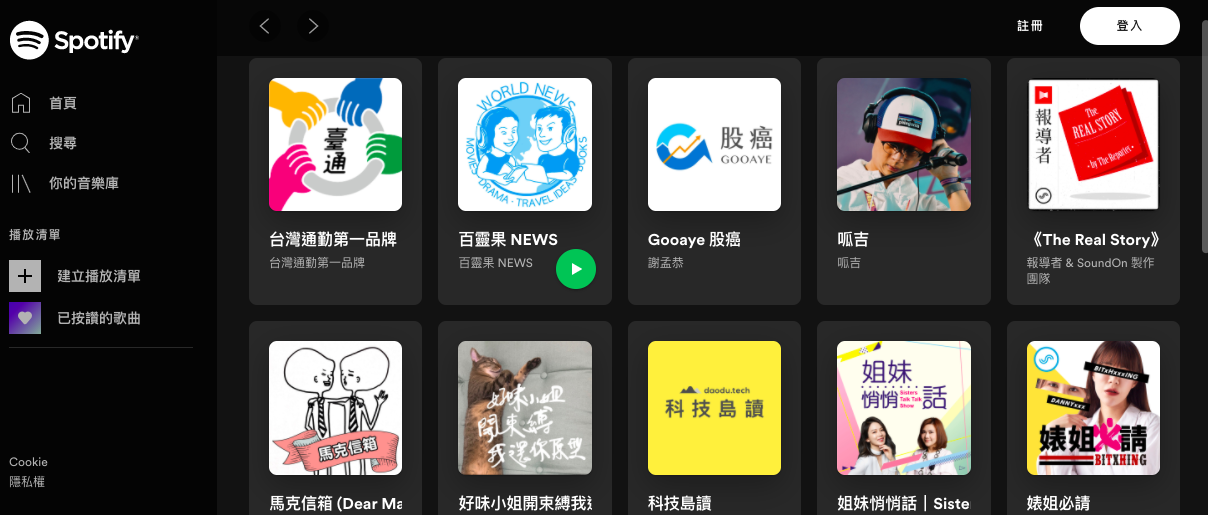The width and height of the screenshot is (1208, 515).
Task: Go forward with the right arrow
Action: pyautogui.click(x=313, y=26)
